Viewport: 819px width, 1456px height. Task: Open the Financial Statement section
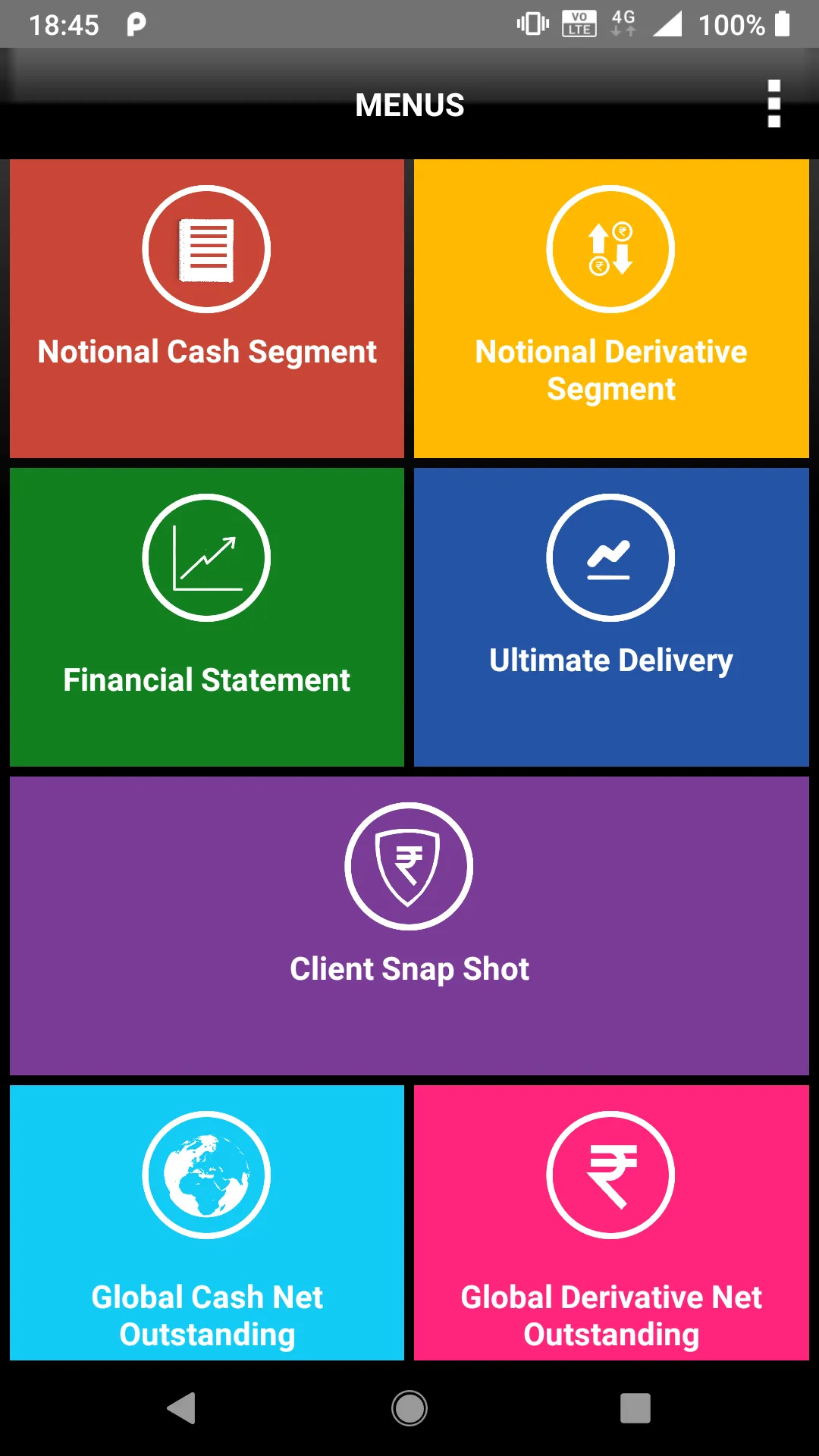pos(206,616)
